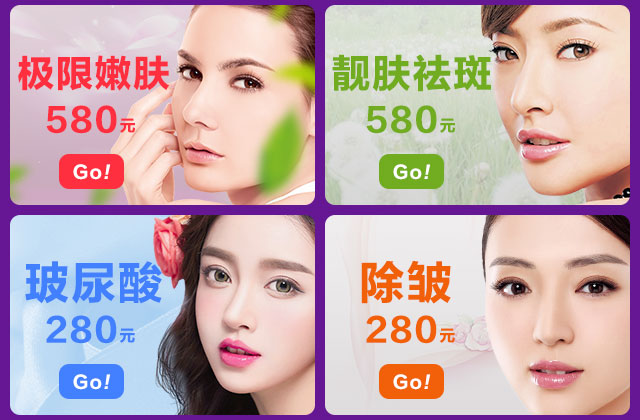Tap Go! under 靓肤祛斑 580元
640x420 pixels.
(x=411, y=171)
